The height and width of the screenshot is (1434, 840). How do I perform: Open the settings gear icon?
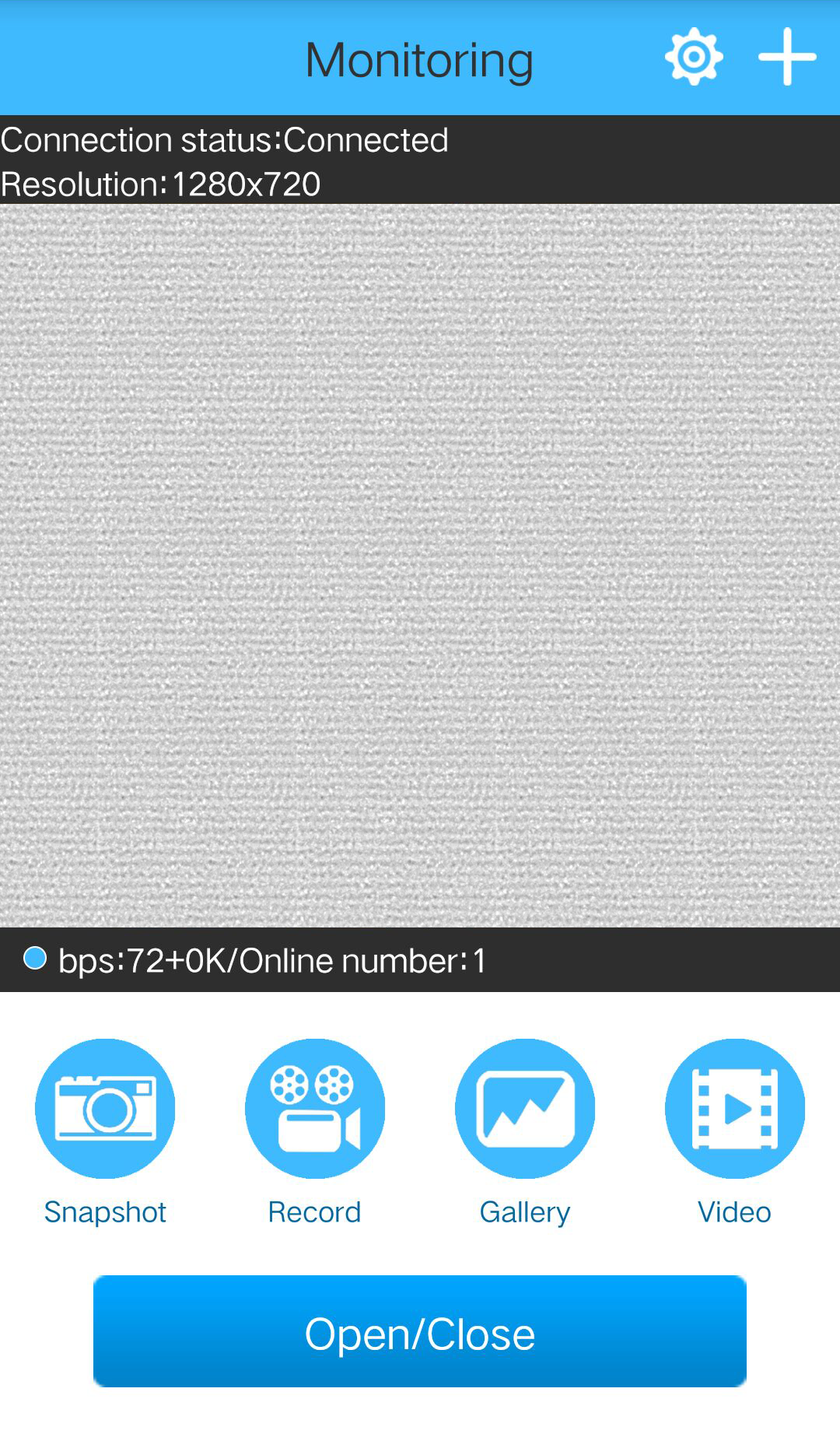coord(694,57)
